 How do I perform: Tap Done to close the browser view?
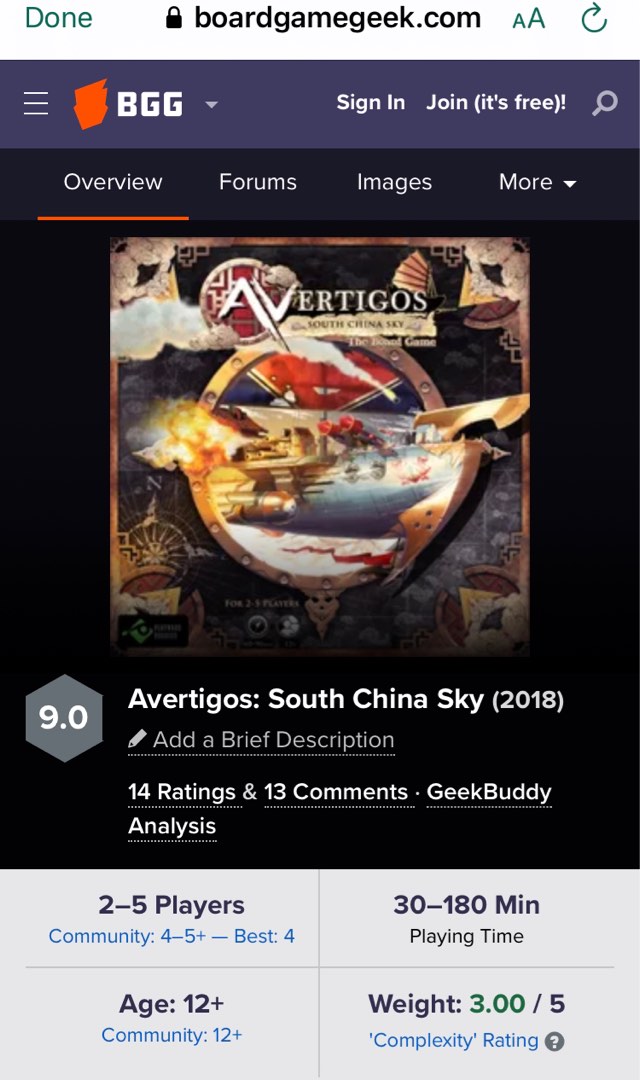[x=58, y=18]
